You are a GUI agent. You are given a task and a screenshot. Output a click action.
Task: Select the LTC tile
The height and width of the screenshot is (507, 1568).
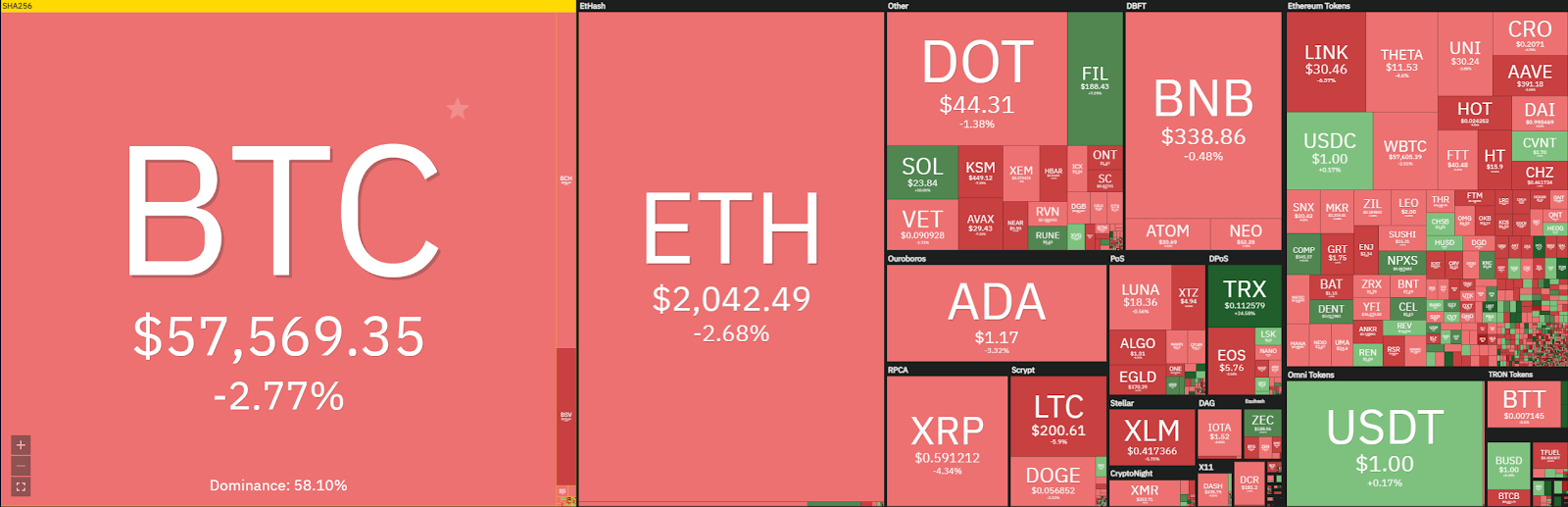click(x=1057, y=416)
